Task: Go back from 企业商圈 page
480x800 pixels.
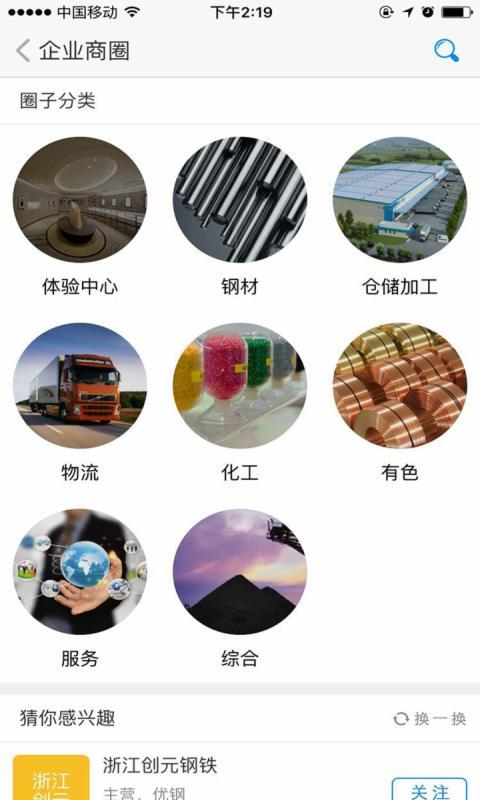Action: (x=22, y=51)
